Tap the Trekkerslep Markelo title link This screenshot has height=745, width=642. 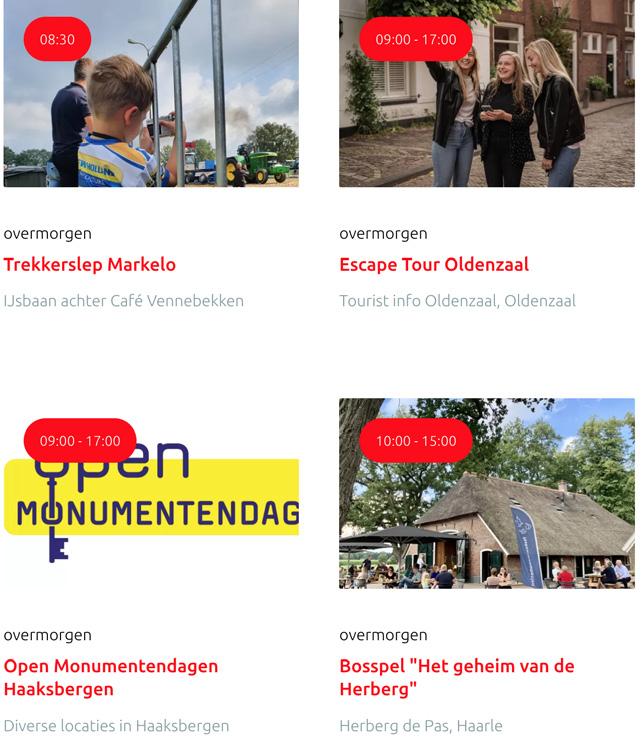coord(90,265)
